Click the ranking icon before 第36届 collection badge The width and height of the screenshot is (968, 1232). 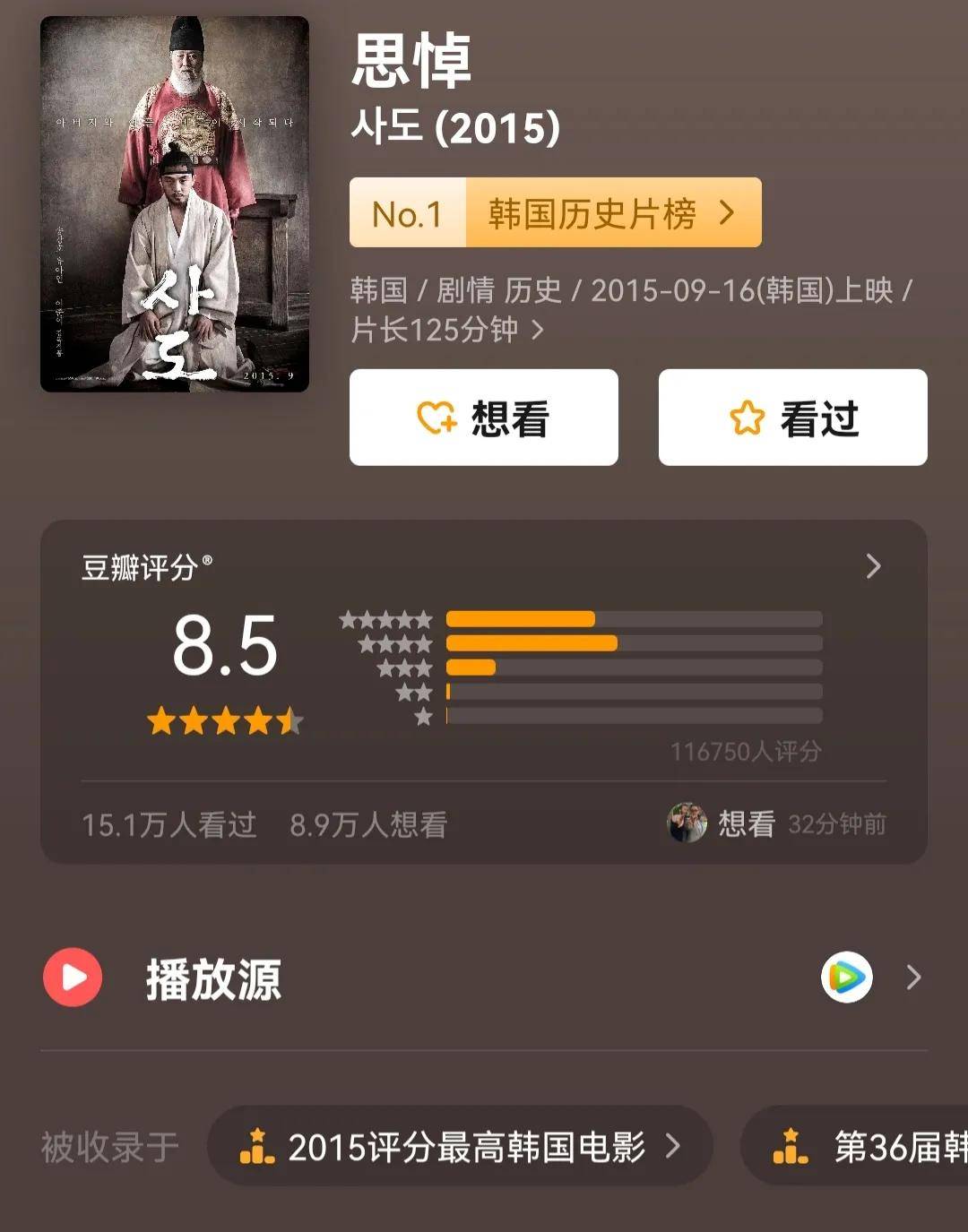point(791,1146)
